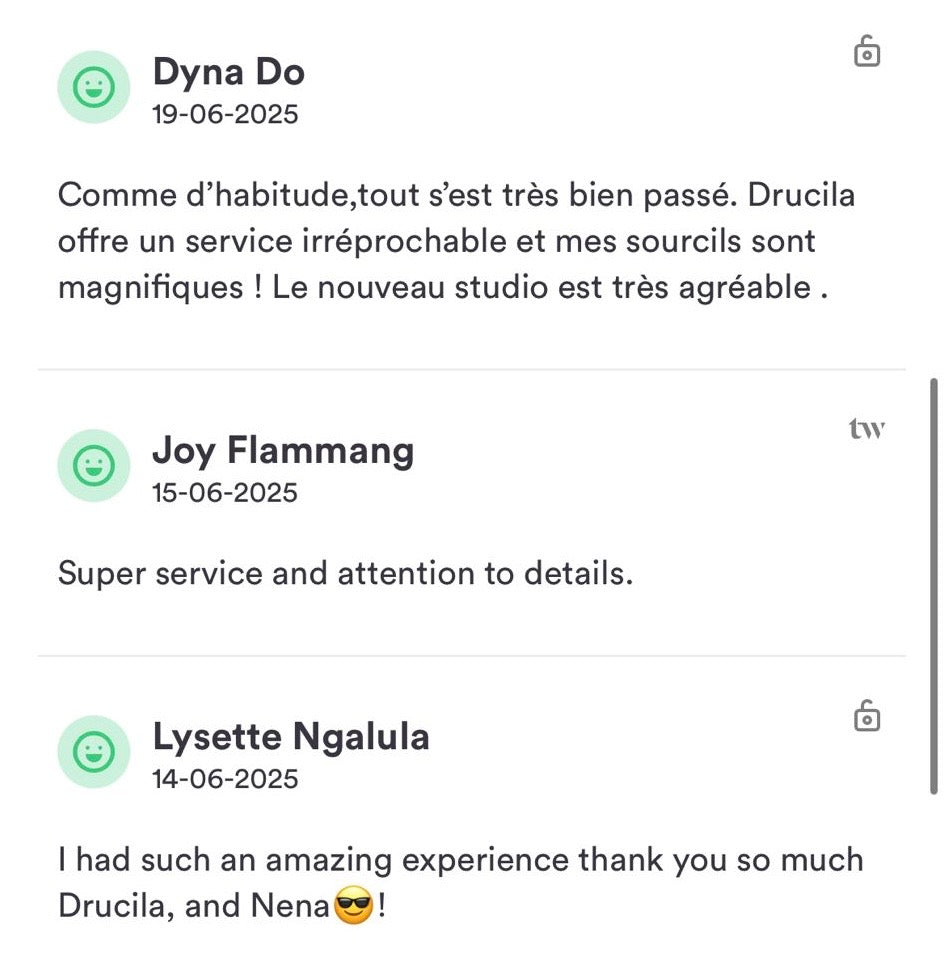Tap the lock icon on Dyna Do's review

[867, 52]
